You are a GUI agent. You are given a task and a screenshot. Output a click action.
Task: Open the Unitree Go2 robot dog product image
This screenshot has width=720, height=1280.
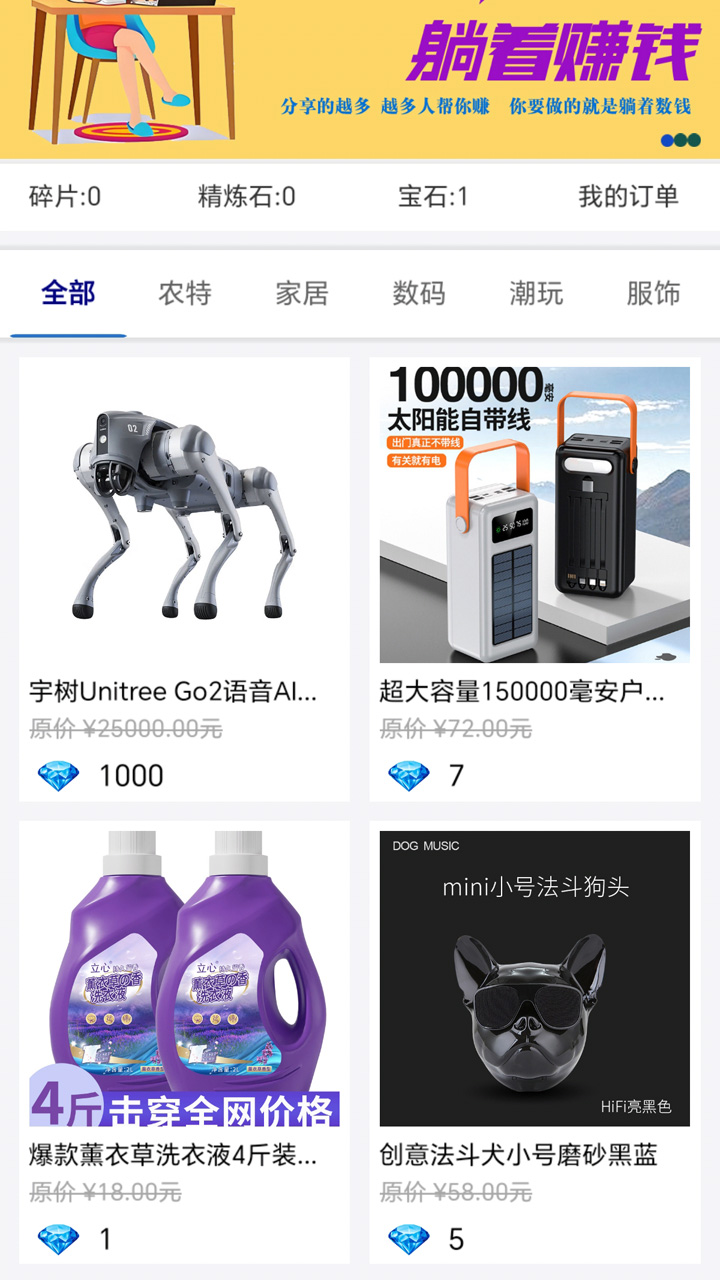pyautogui.click(x=185, y=512)
